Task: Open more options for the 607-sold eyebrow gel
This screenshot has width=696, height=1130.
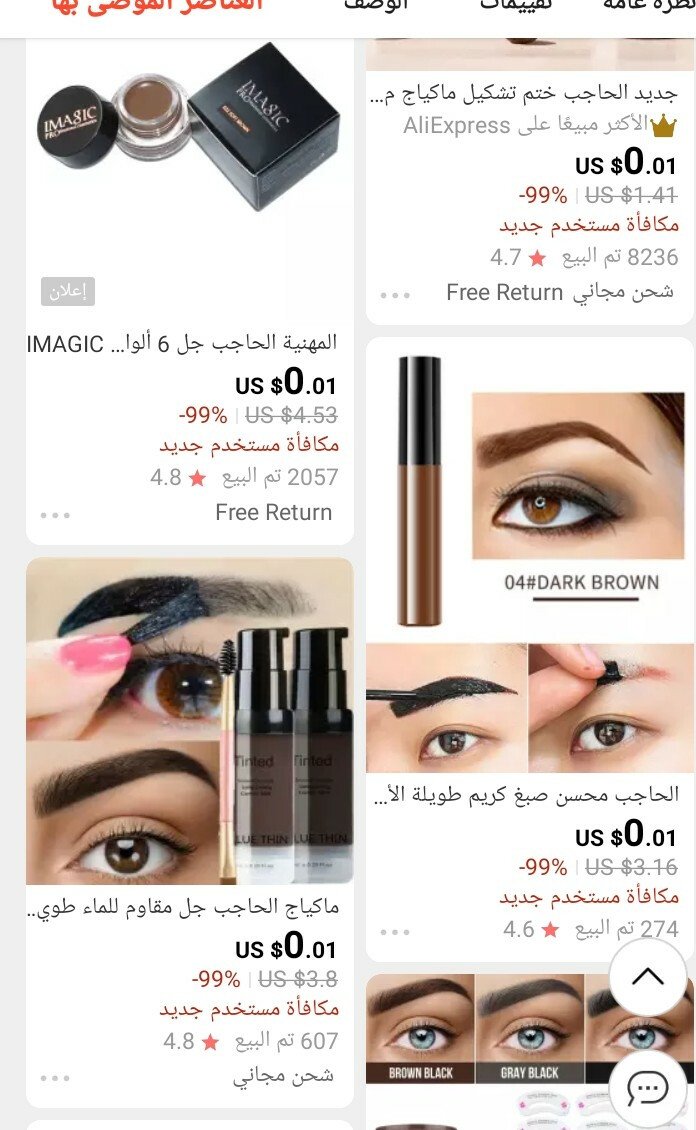Action: tap(55, 1078)
